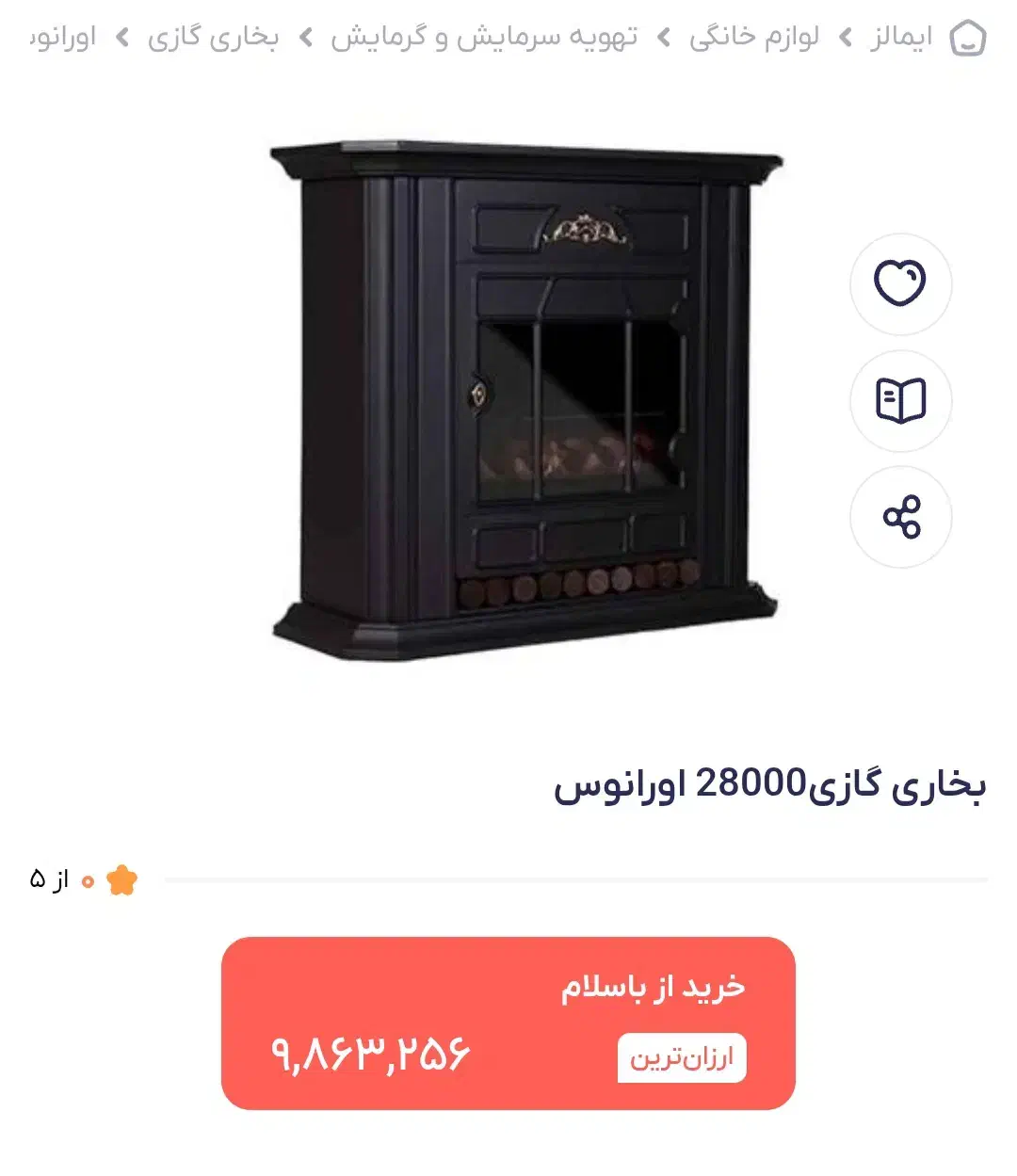The width and height of the screenshot is (1017, 1176).
Task: Expand the chevron after بخاری گازی
Action: [x=120, y=38]
